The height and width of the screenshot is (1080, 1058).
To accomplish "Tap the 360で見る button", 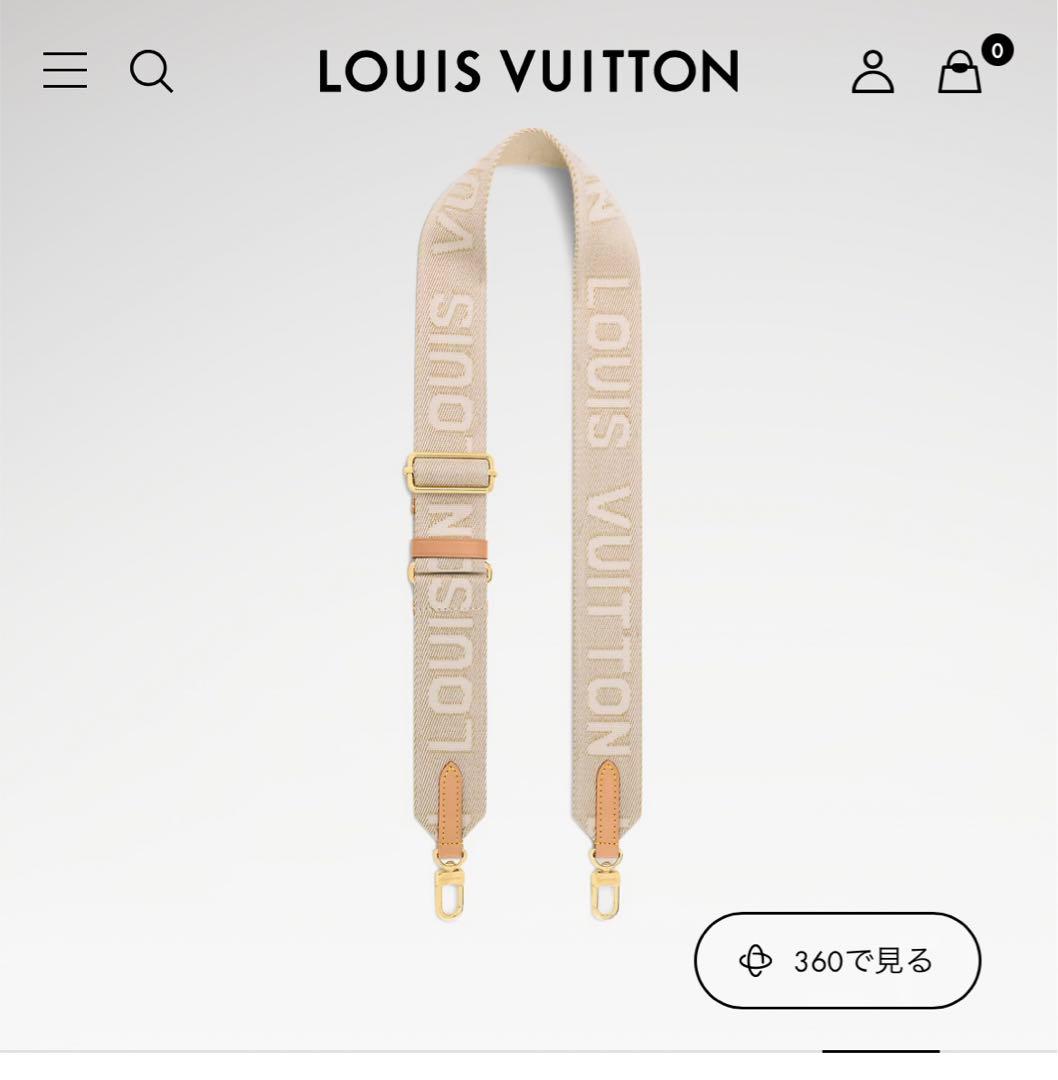I will [837, 961].
